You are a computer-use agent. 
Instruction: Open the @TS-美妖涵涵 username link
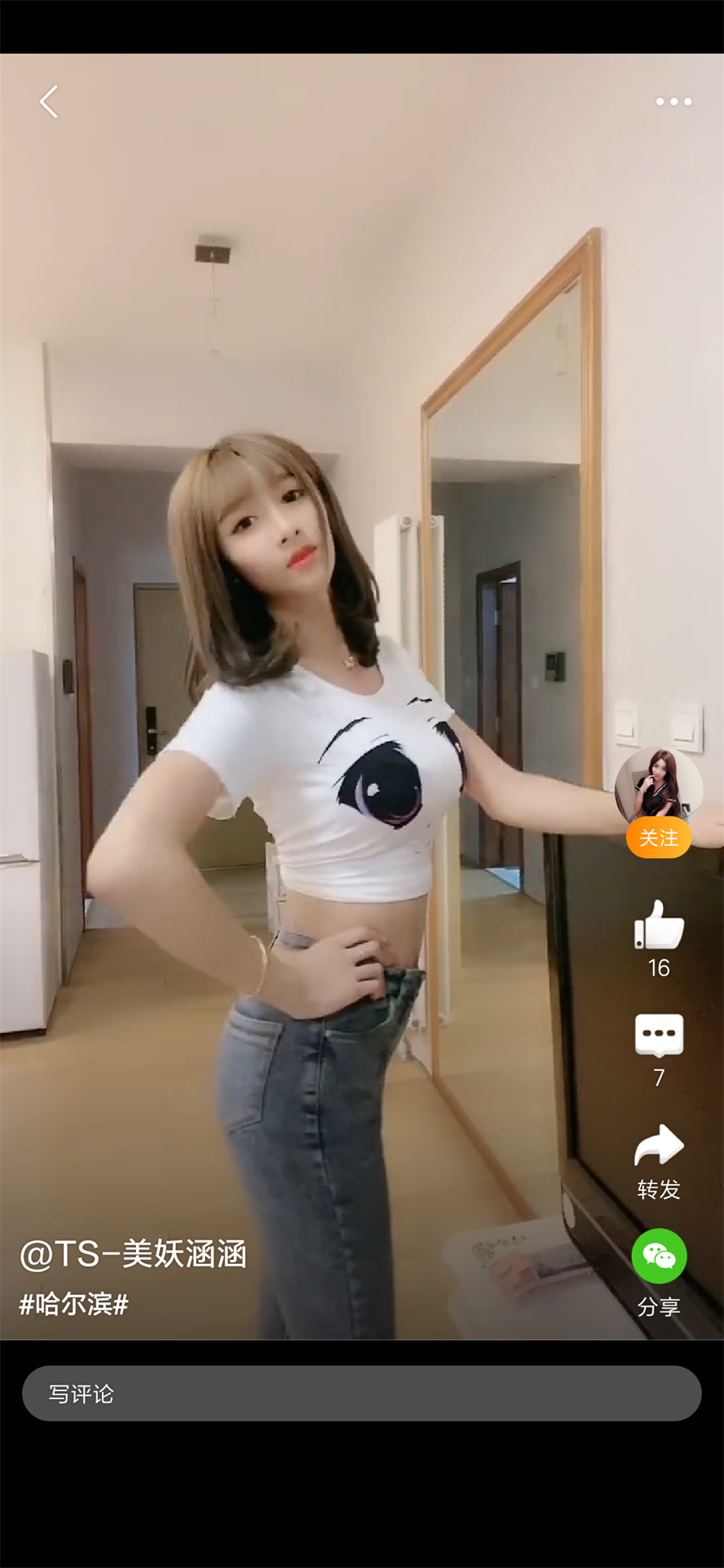coord(133,1253)
